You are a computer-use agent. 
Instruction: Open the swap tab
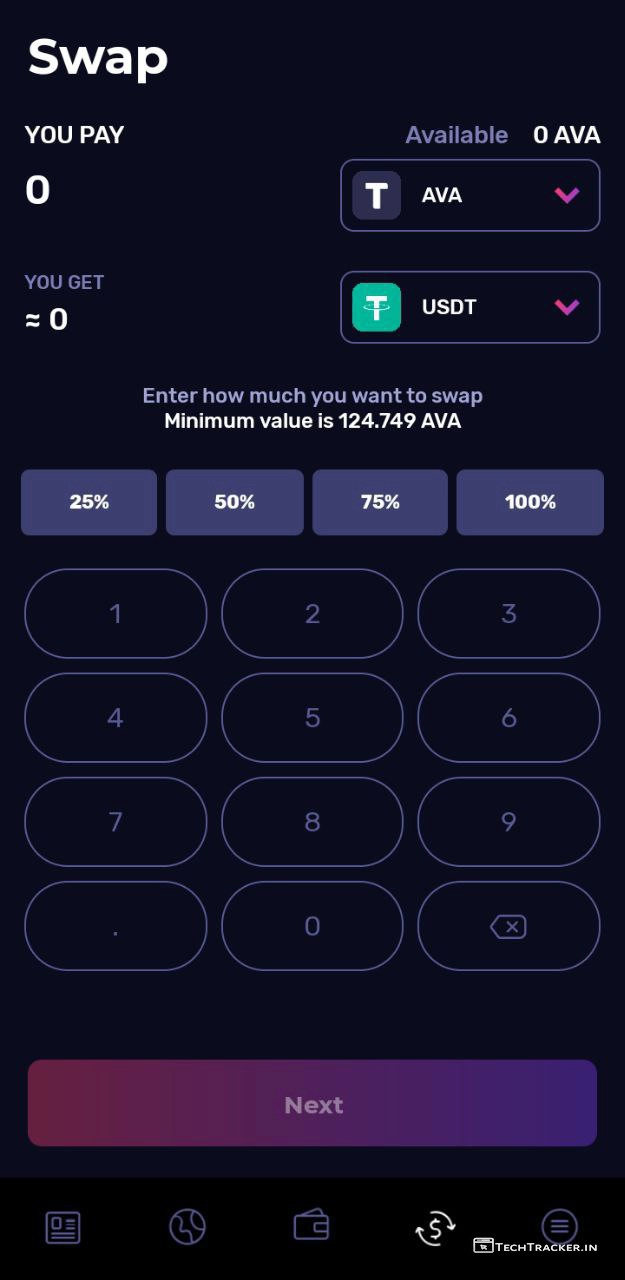click(x=435, y=1226)
